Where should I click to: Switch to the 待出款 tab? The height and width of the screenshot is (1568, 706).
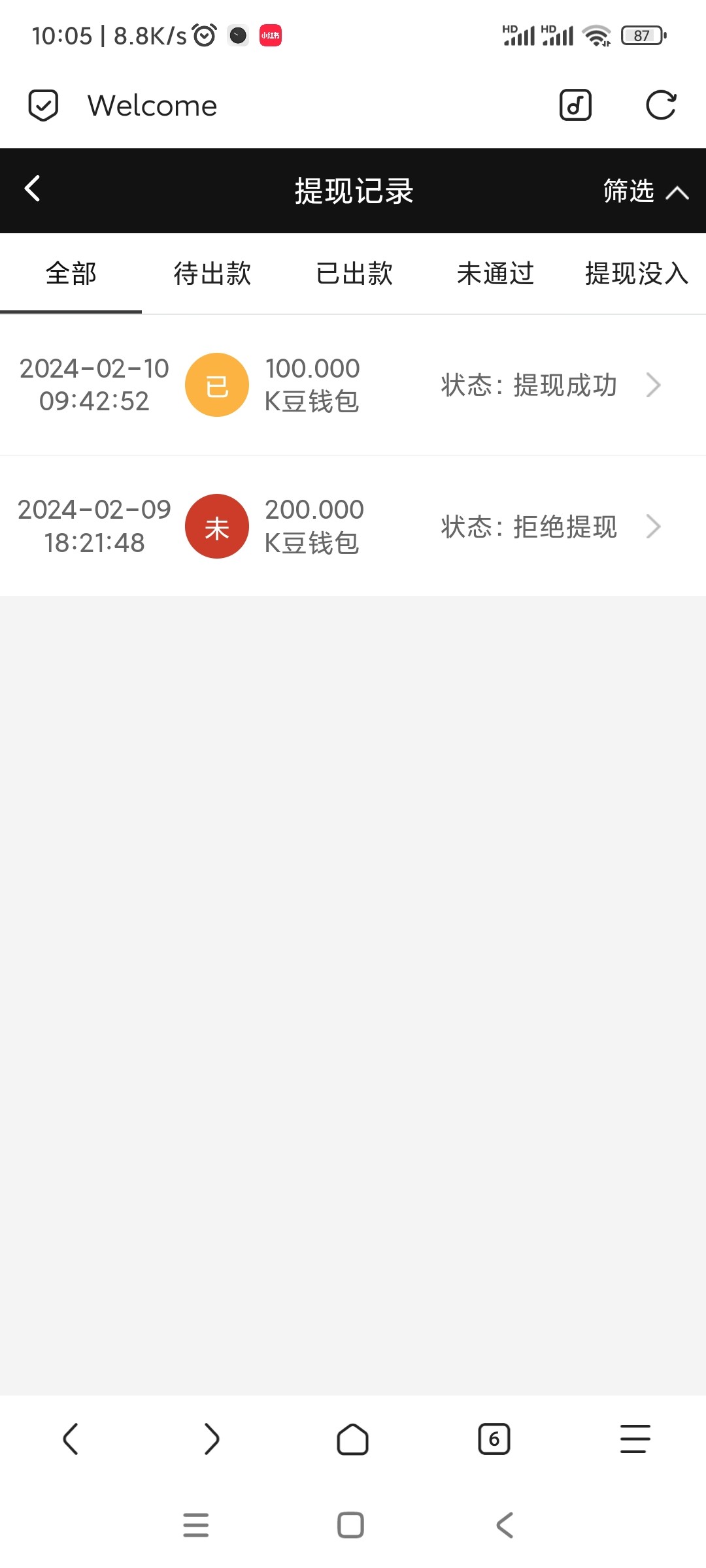212,273
